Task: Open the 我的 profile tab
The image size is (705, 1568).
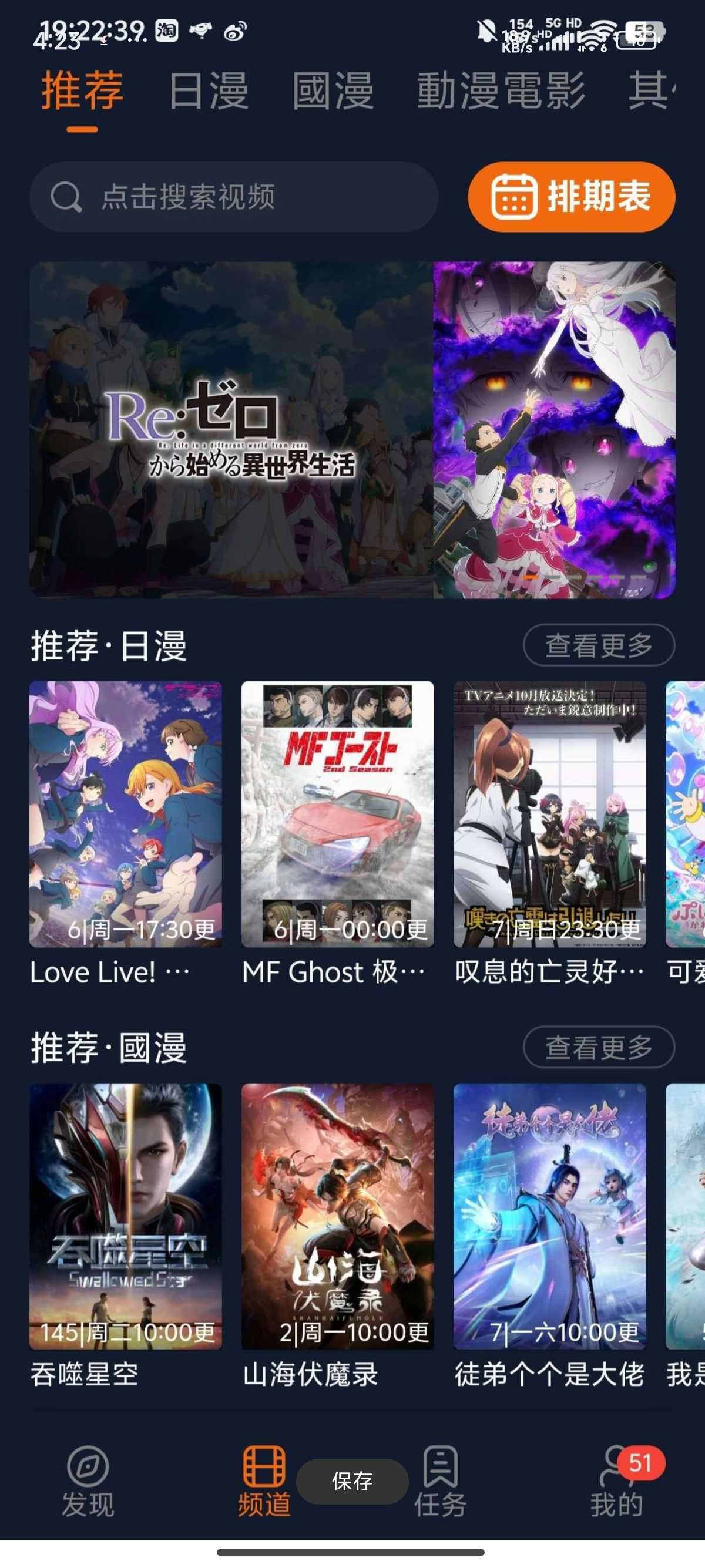Action: pos(616,1481)
